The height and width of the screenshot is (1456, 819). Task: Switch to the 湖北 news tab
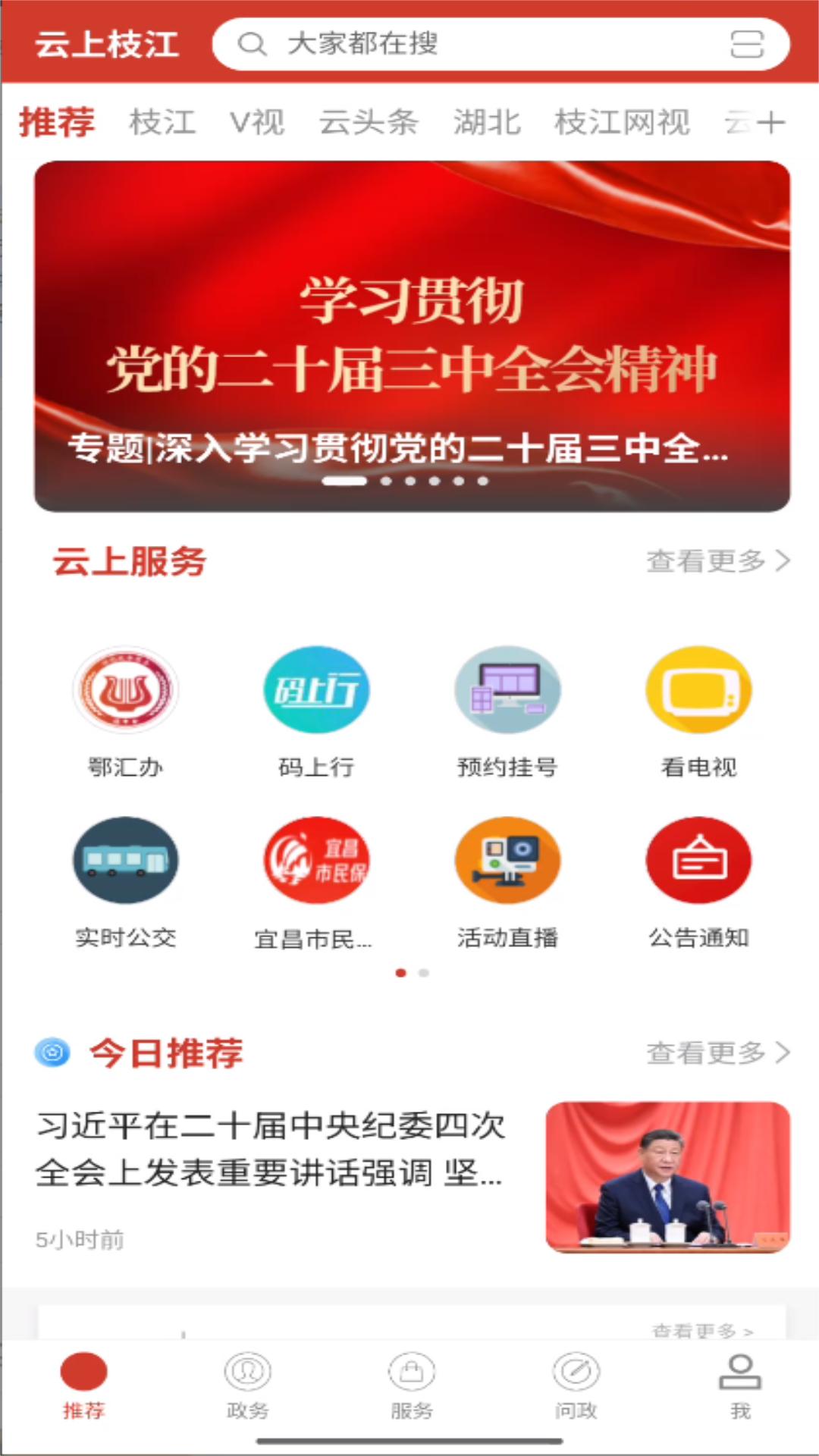(x=486, y=121)
